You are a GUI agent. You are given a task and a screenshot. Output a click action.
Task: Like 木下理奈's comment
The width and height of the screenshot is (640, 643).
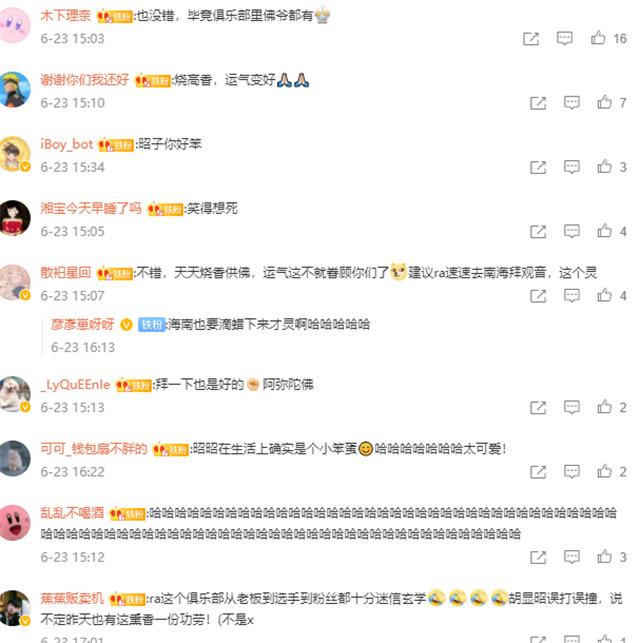click(599, 39)
